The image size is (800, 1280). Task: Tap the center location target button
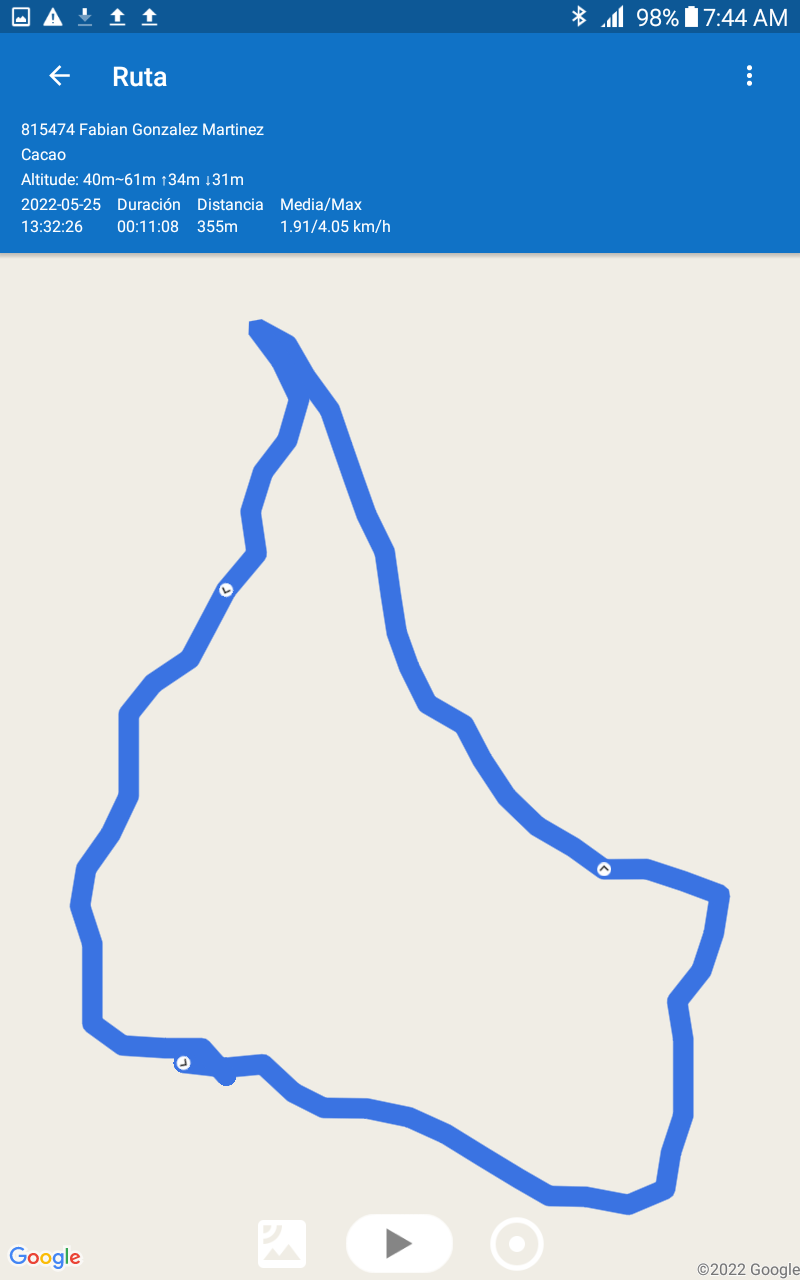click(x=517, y=1244)
